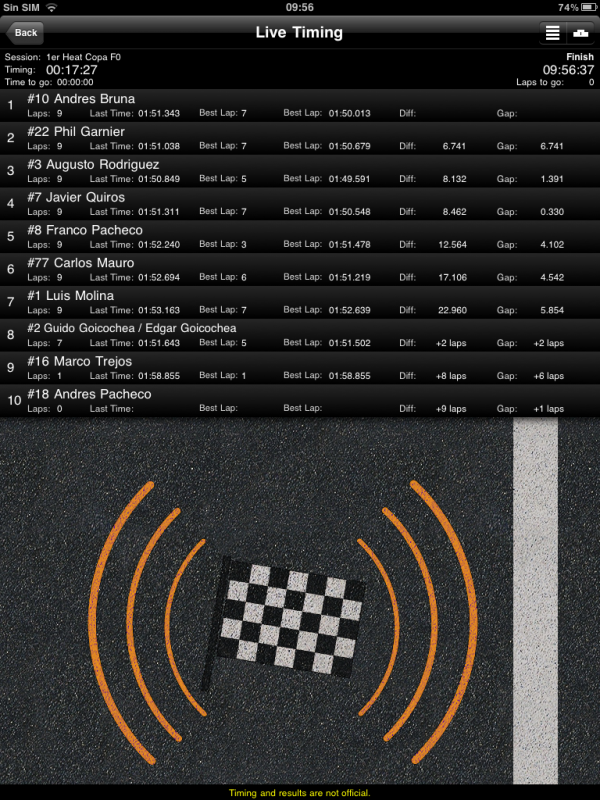Select #77 Carlos Mauro row
600x800 pixels.
tap(300, 269)
